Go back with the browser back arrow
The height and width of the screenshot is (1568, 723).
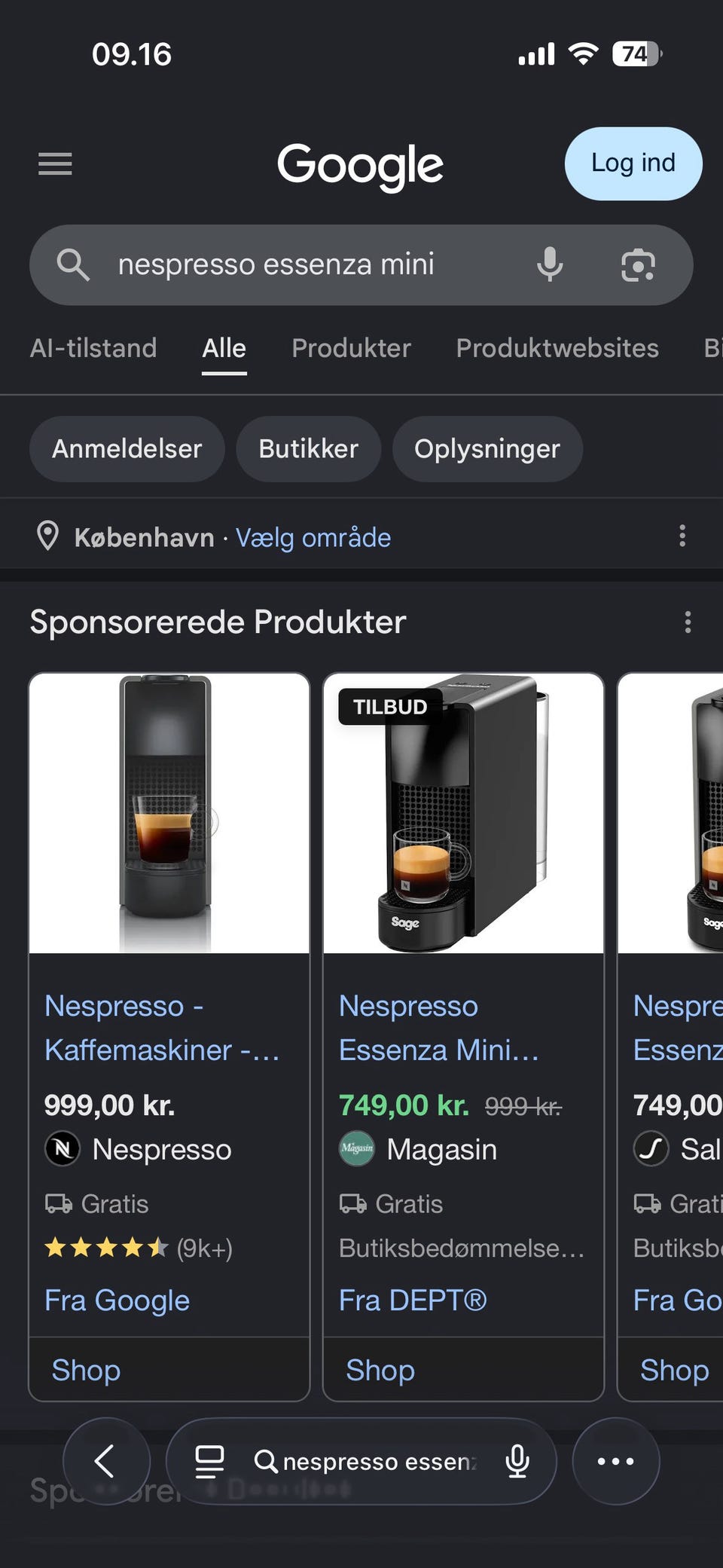[x=106, y=1461]
